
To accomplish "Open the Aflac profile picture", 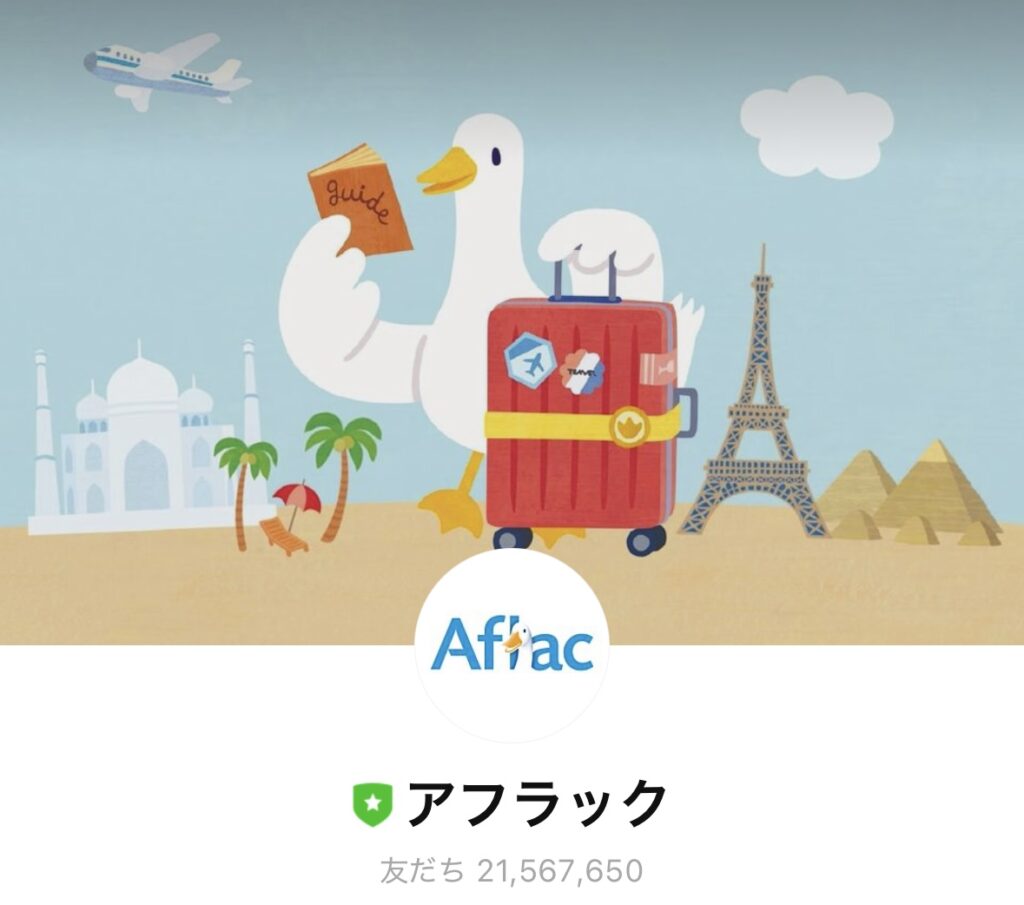I will point(512,645).
